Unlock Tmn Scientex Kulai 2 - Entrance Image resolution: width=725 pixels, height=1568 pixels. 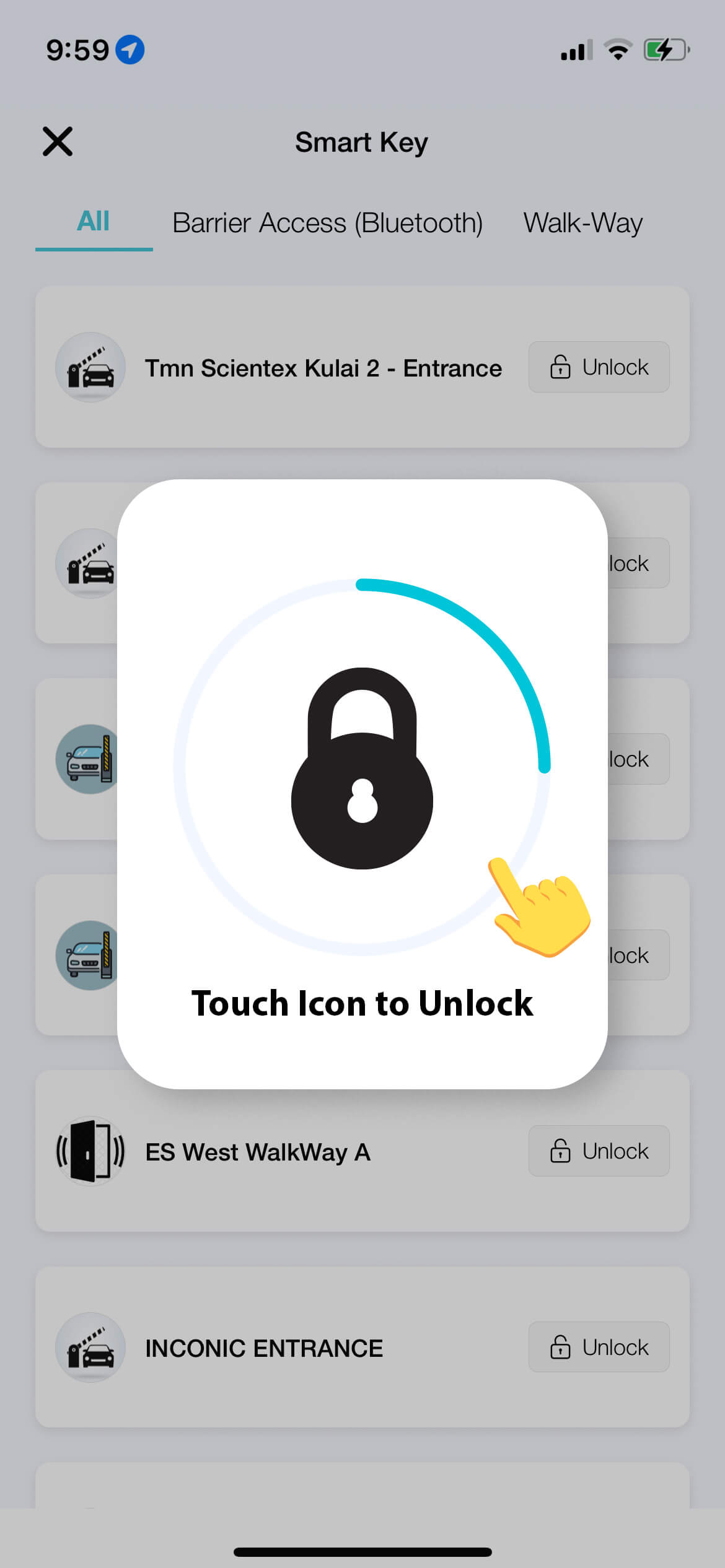pos(599,367)
